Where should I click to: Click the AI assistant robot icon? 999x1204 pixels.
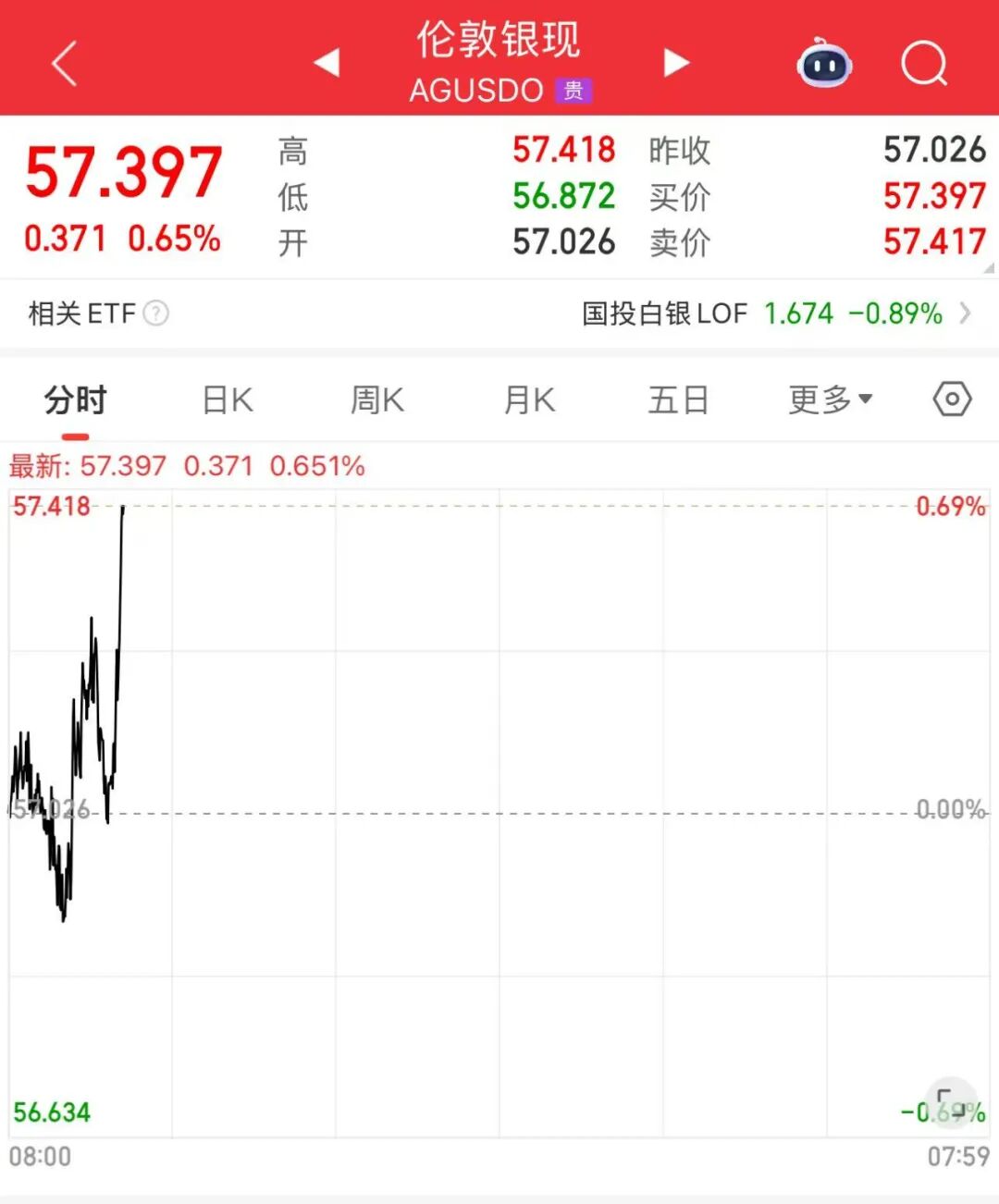pos(822,62)
